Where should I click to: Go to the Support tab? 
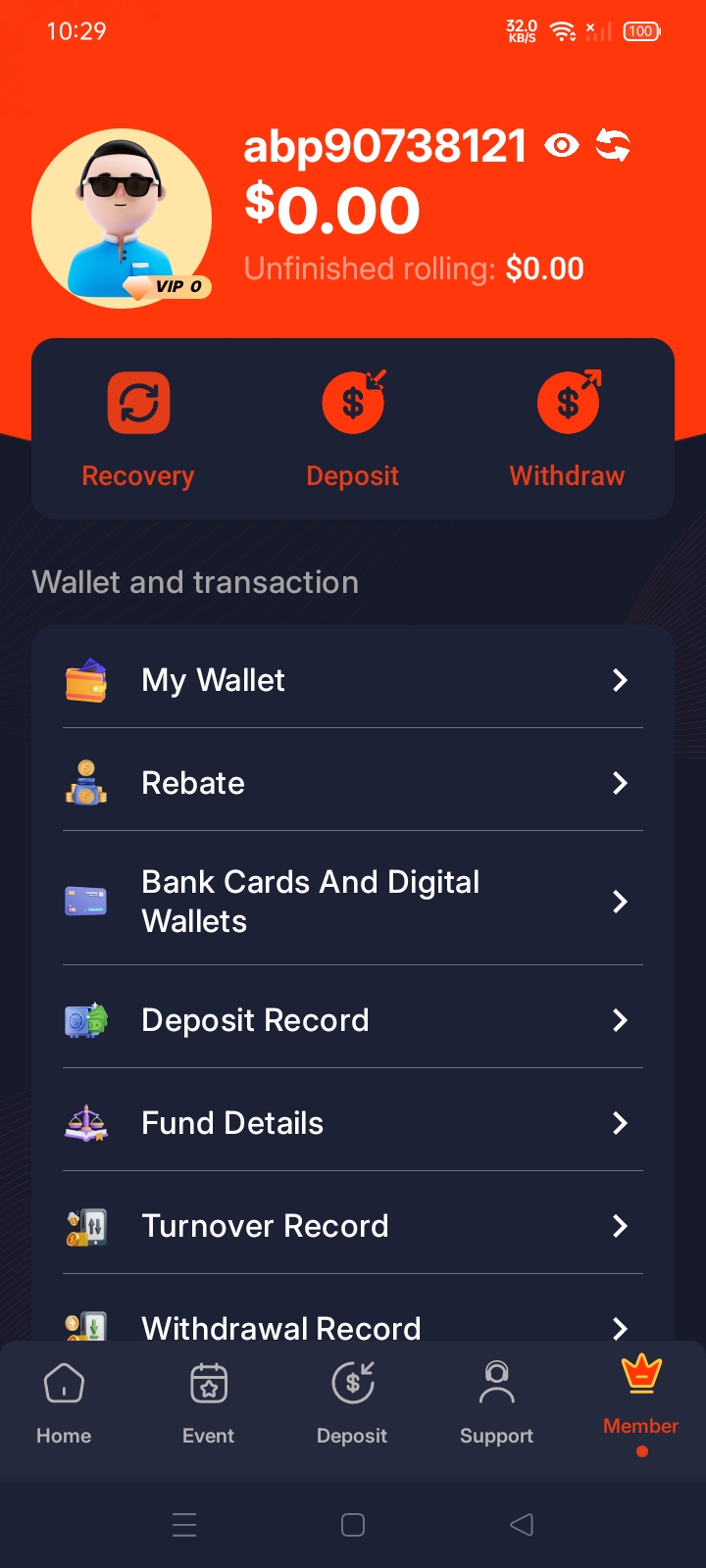tap(497, 1403)
